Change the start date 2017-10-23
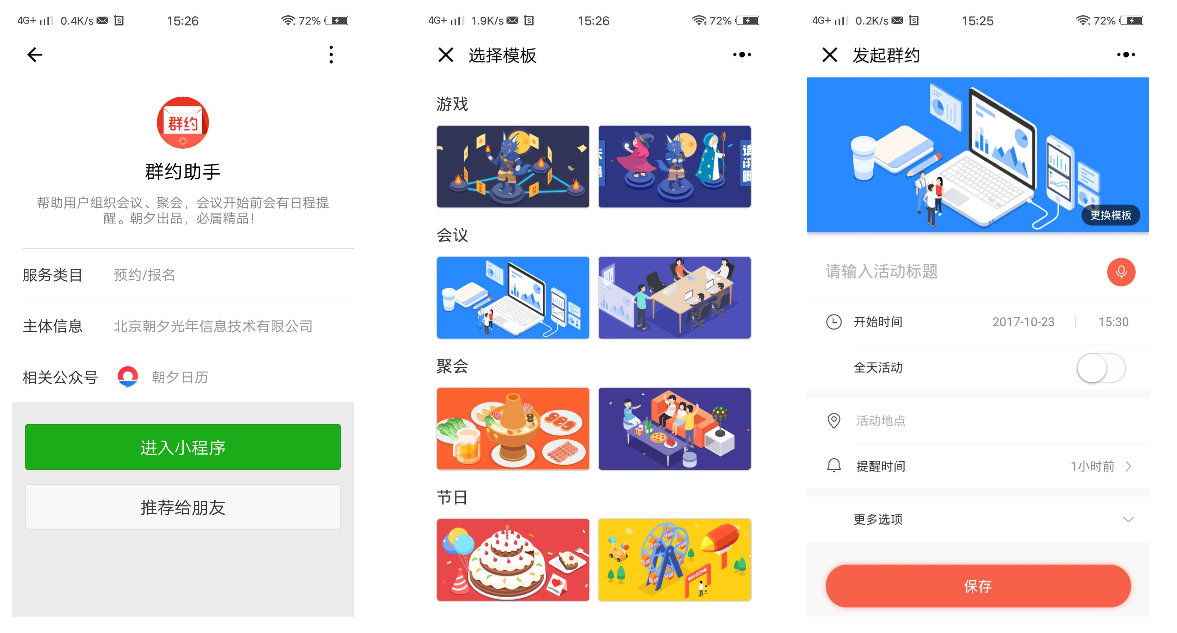1177x633 pixels. [x=1023, y=322]
